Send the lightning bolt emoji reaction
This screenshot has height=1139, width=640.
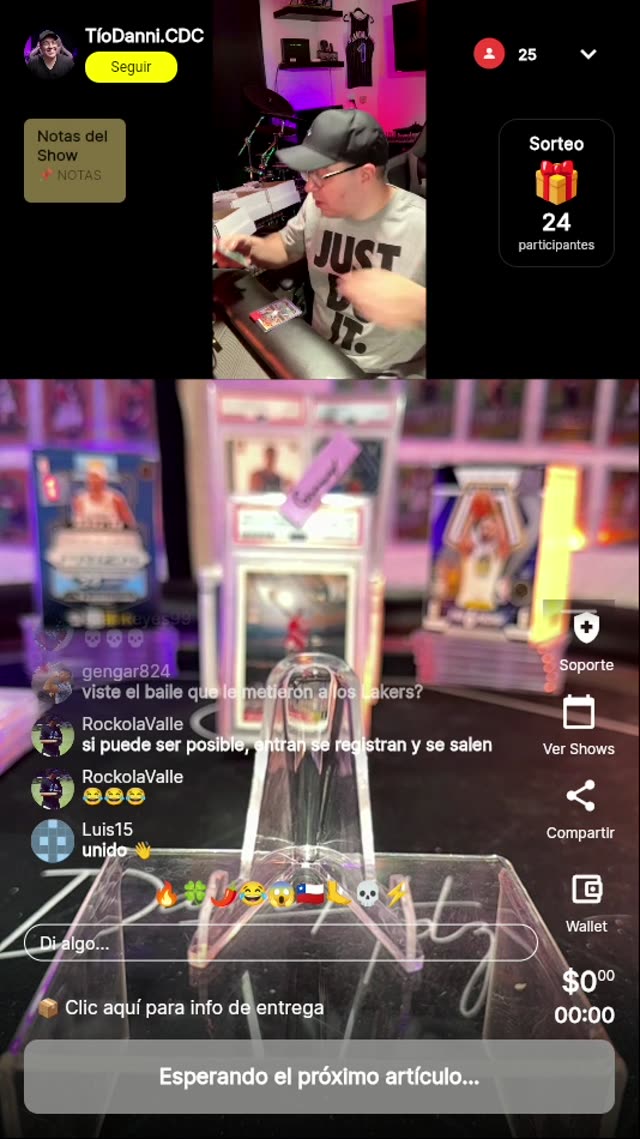[x=396, y=894]
